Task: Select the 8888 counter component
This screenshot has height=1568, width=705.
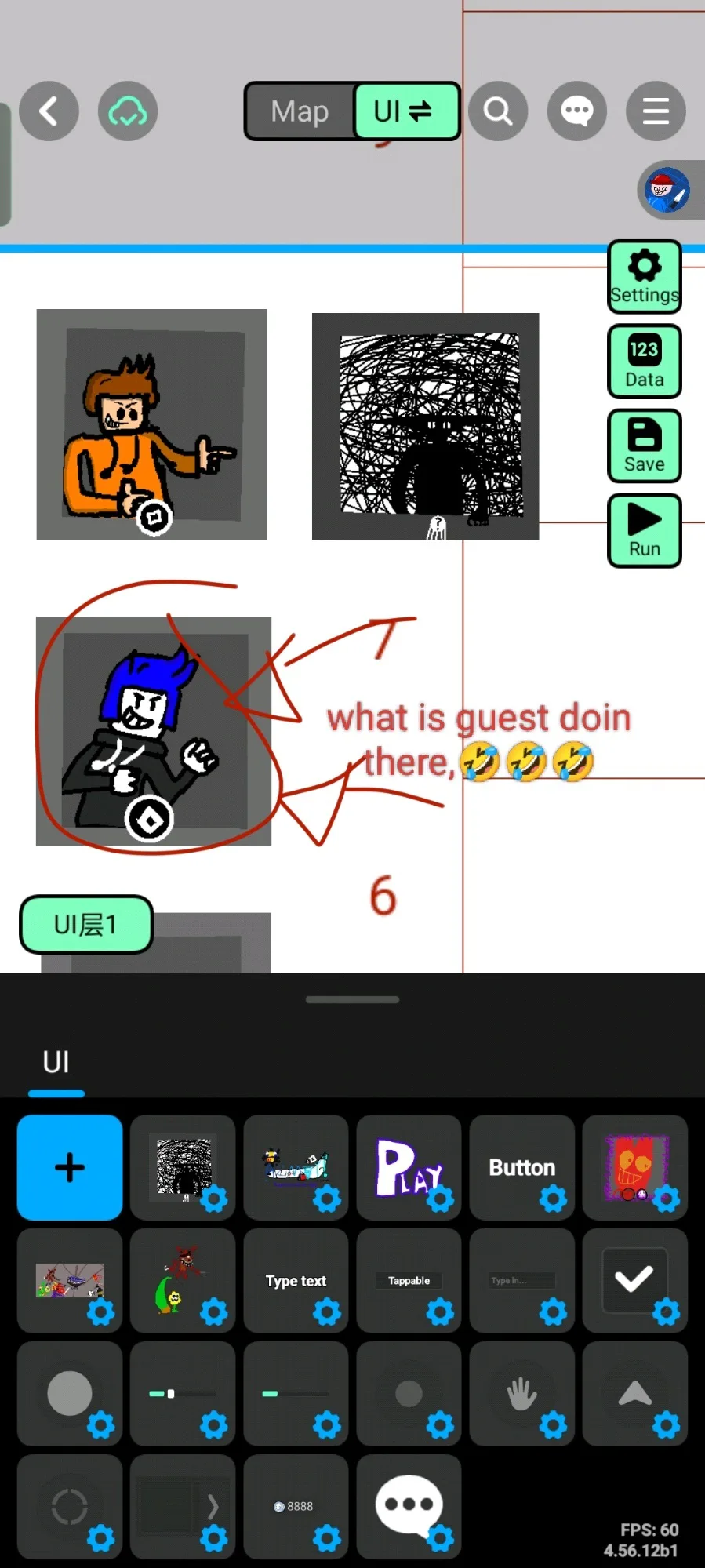Action: click(x=296, y=1507)
